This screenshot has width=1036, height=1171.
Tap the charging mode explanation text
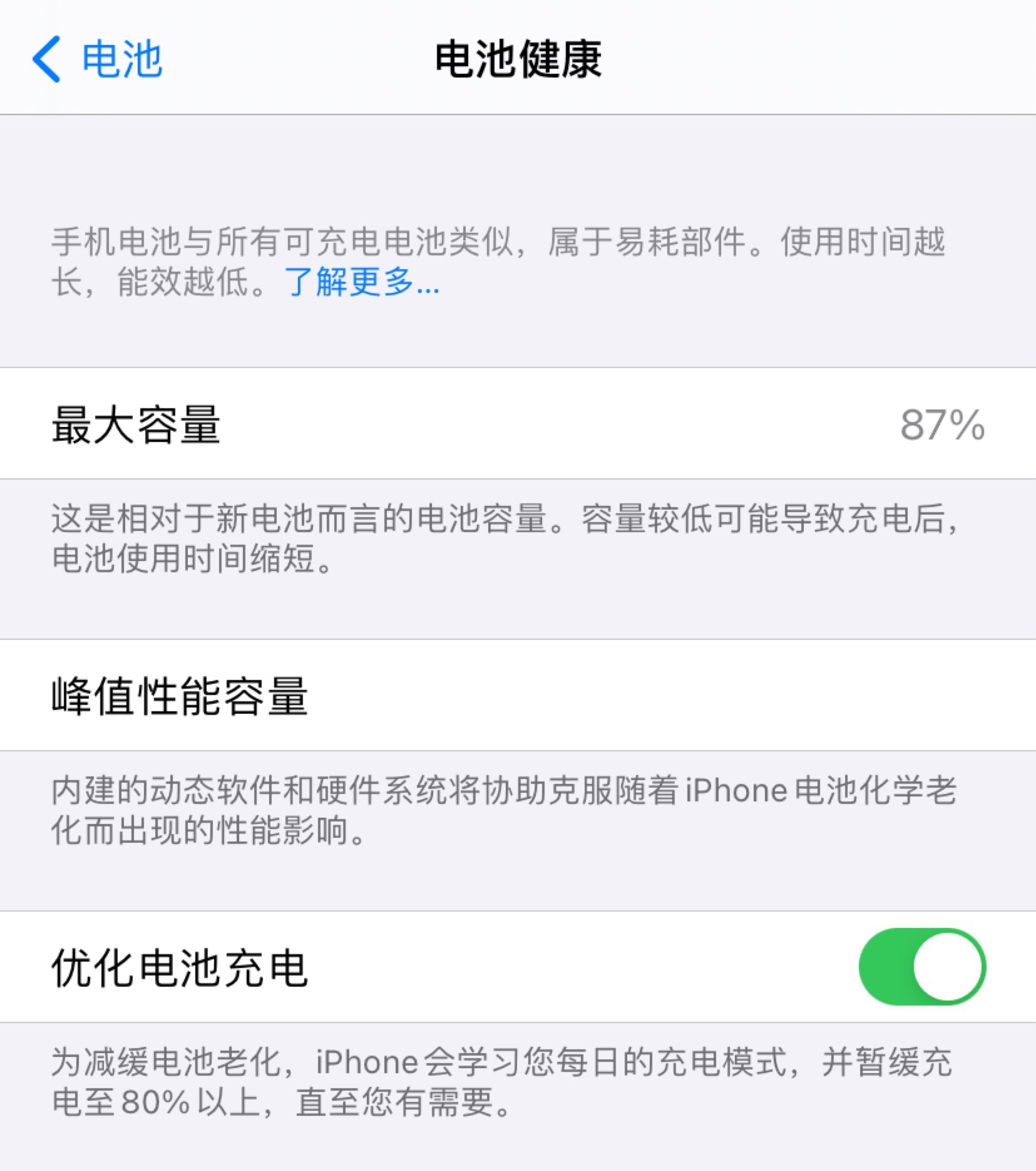click(x=501, y=1077)
